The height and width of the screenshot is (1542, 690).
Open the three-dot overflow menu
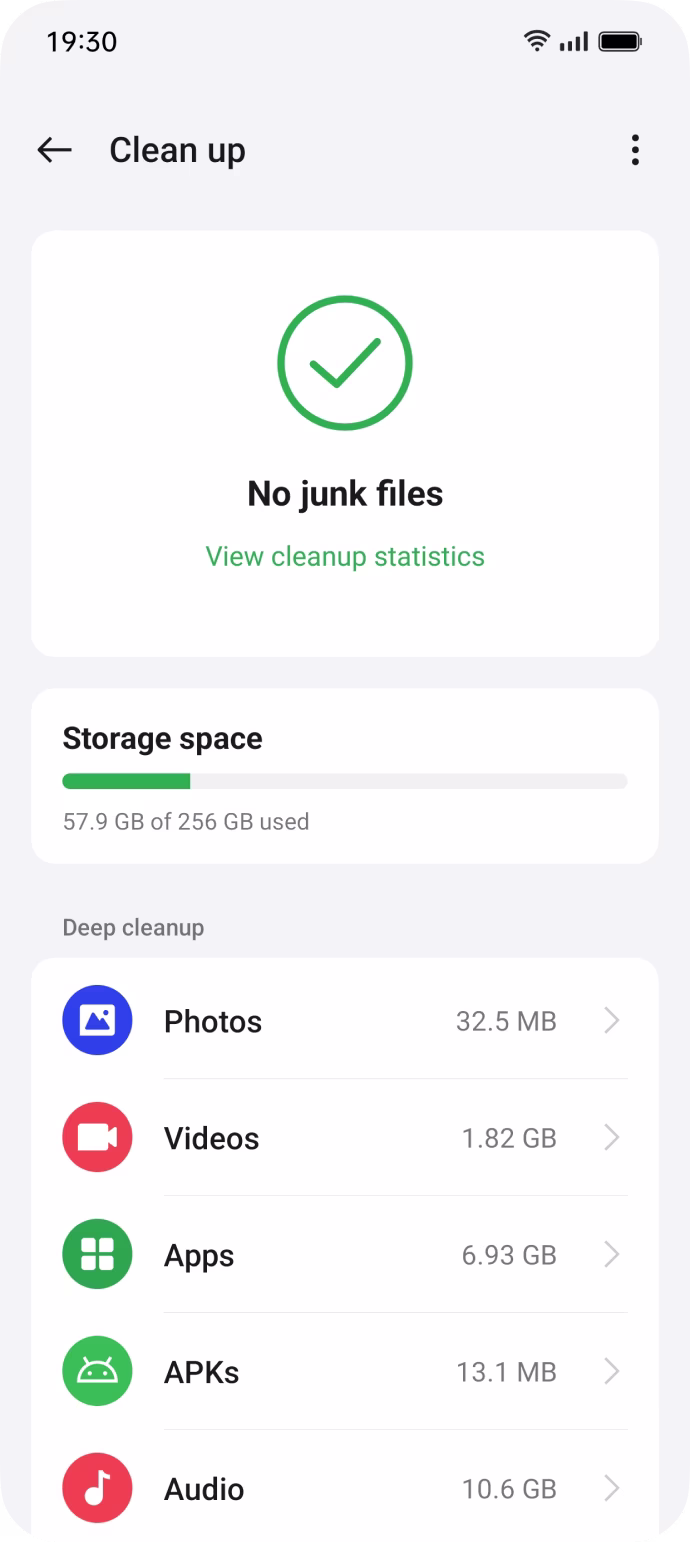coord(635,150)
